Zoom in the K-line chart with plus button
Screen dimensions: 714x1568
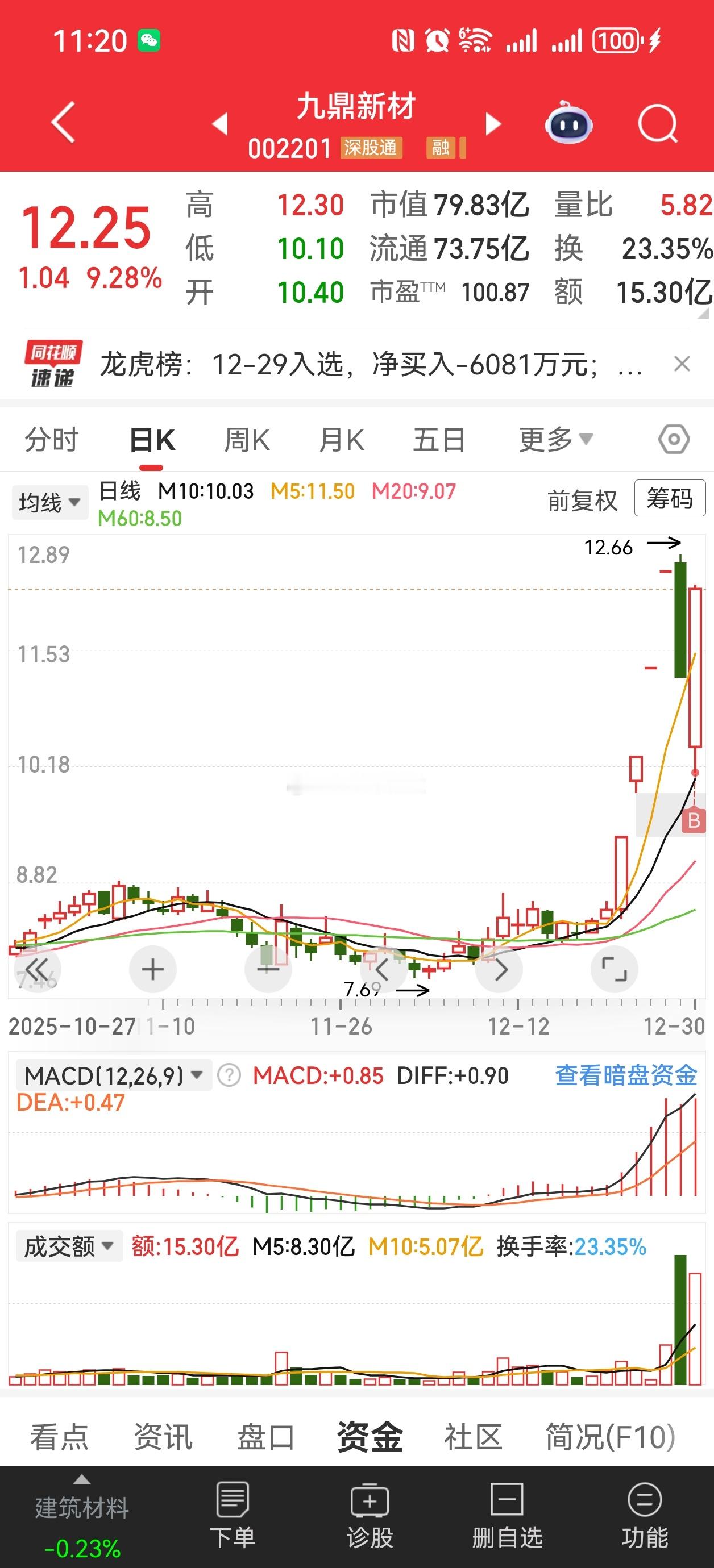pos(153,969)
